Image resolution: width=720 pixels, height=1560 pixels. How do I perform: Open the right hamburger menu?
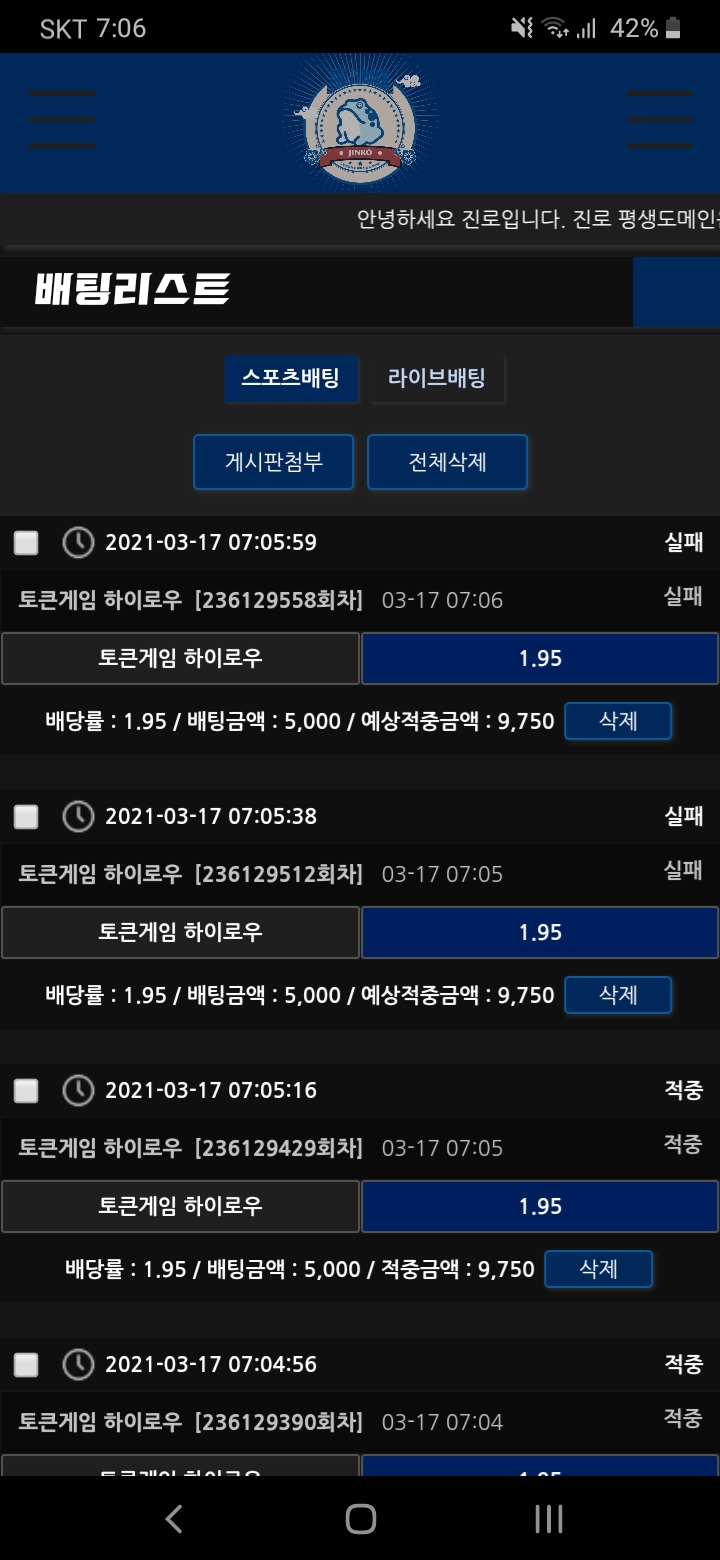pos(659,120)
